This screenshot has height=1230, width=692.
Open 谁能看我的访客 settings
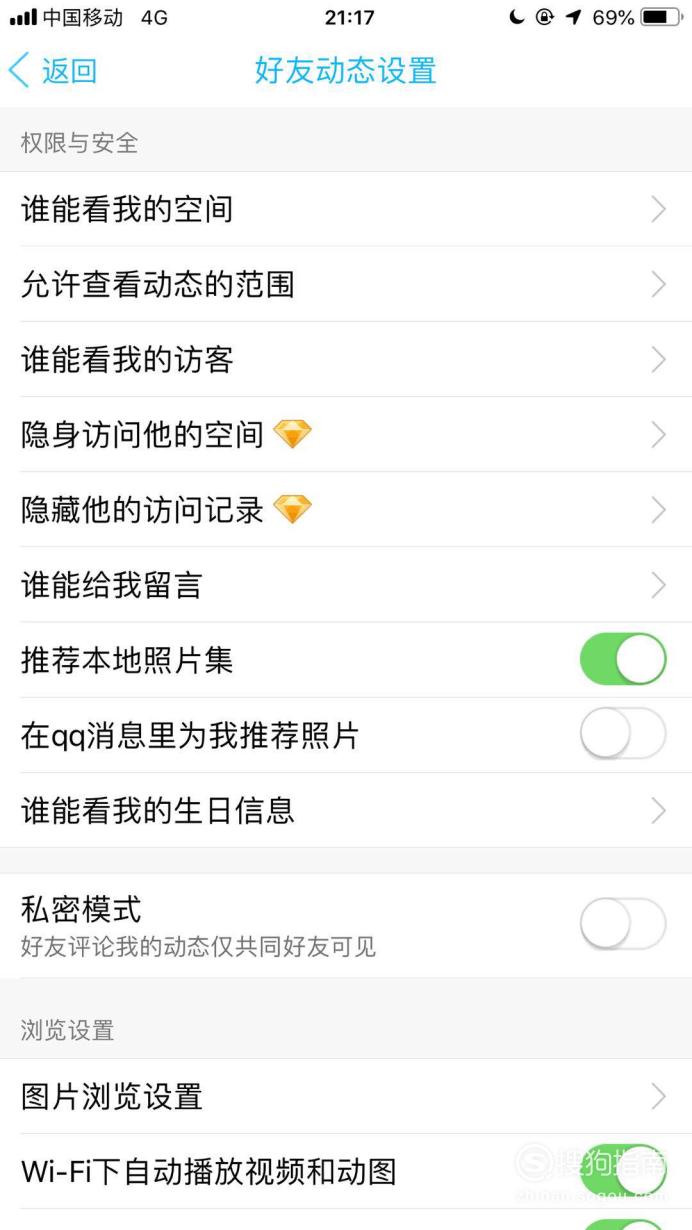[x=346, y=359]
